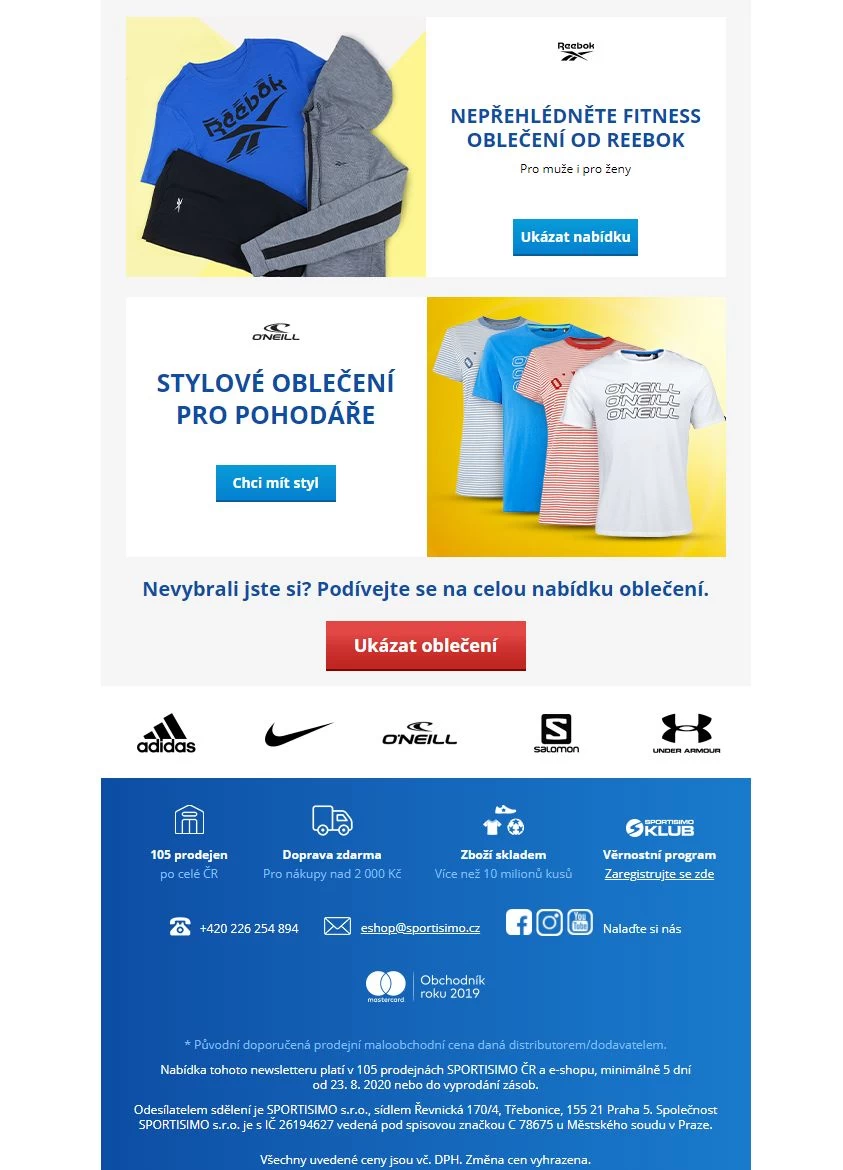Open the O'Neill t-shirts banner image
Screen dimensions: 843x1170
[576, 427]
